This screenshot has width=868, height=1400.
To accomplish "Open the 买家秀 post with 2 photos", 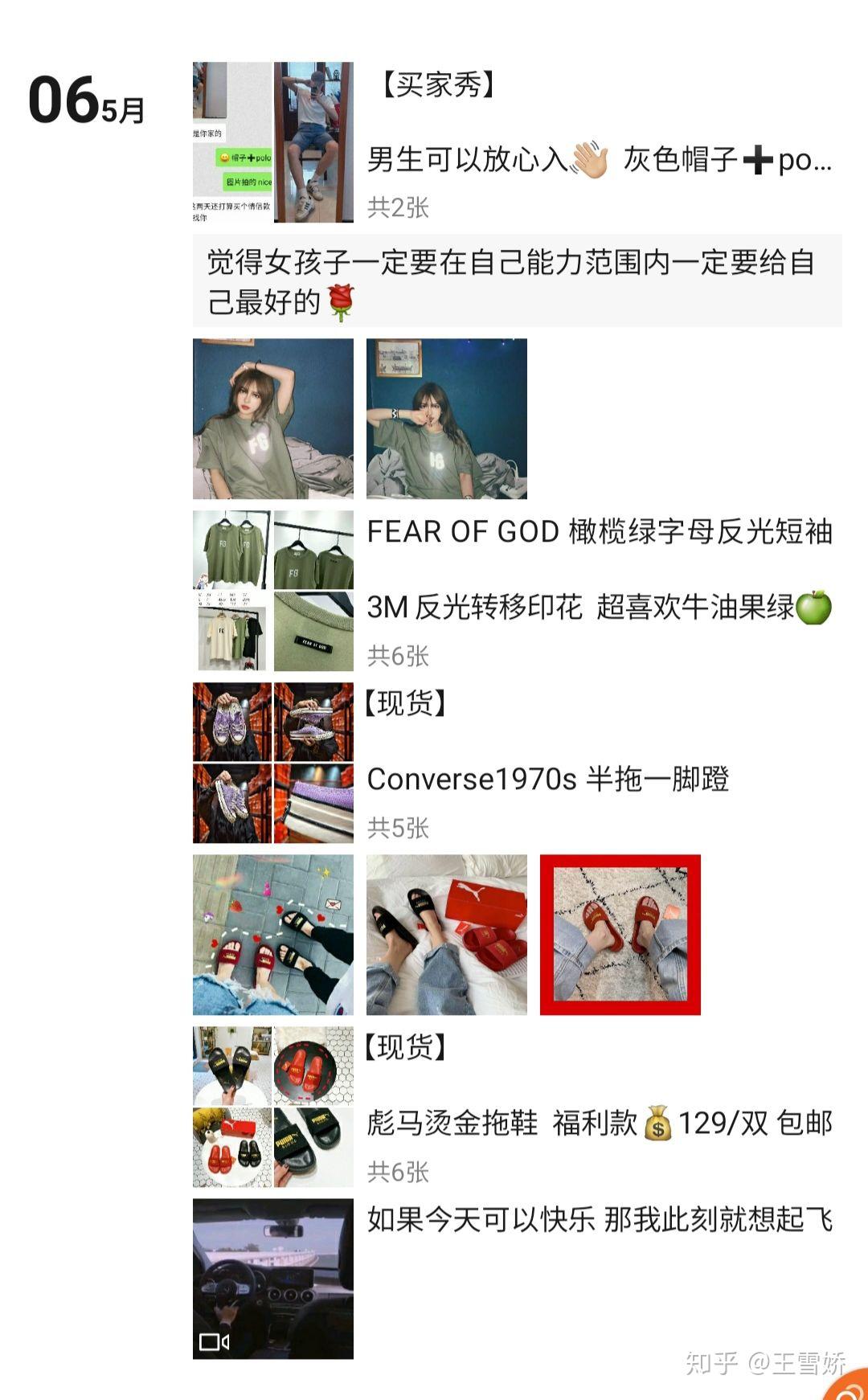I will point(598,159).
